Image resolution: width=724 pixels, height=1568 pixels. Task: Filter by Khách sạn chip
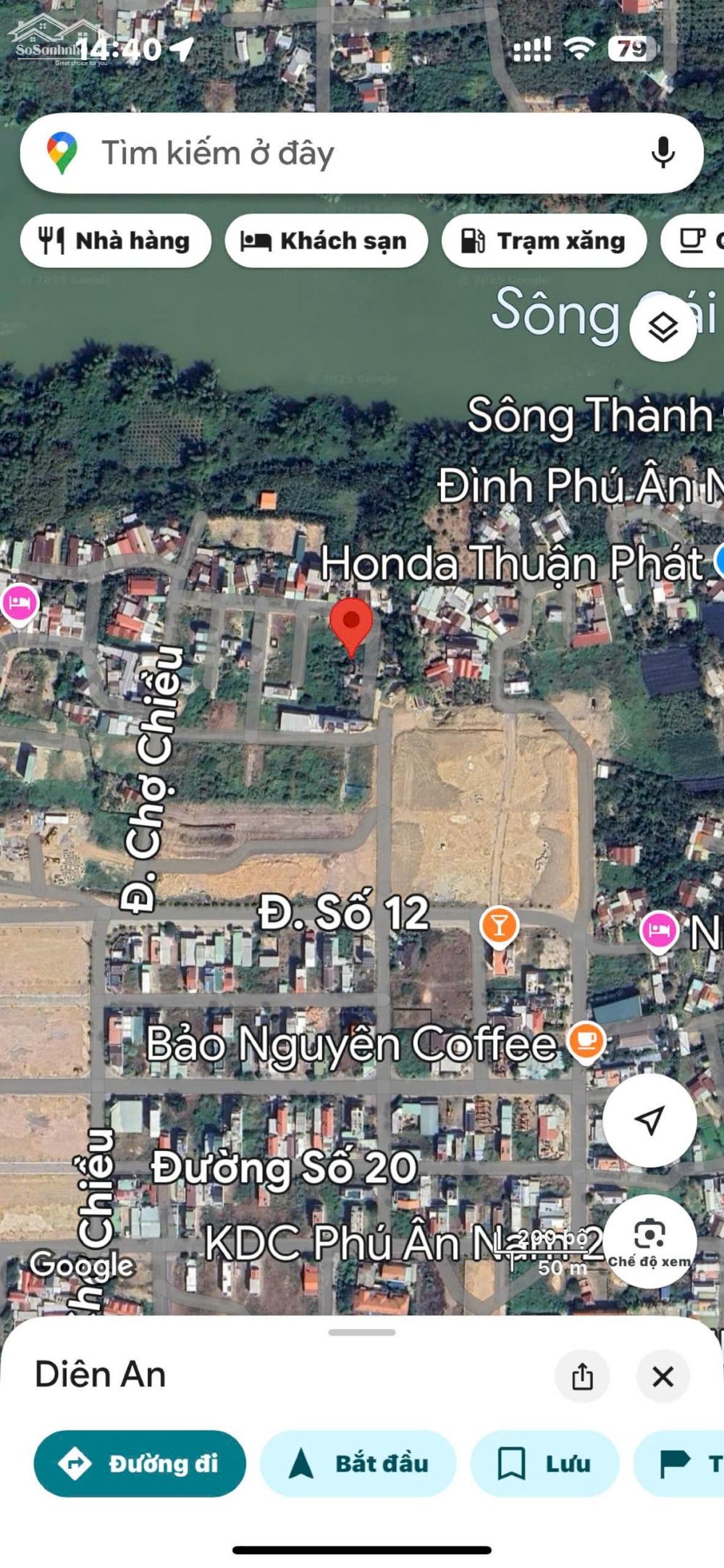pyautogui.click(x=326, y=240)
